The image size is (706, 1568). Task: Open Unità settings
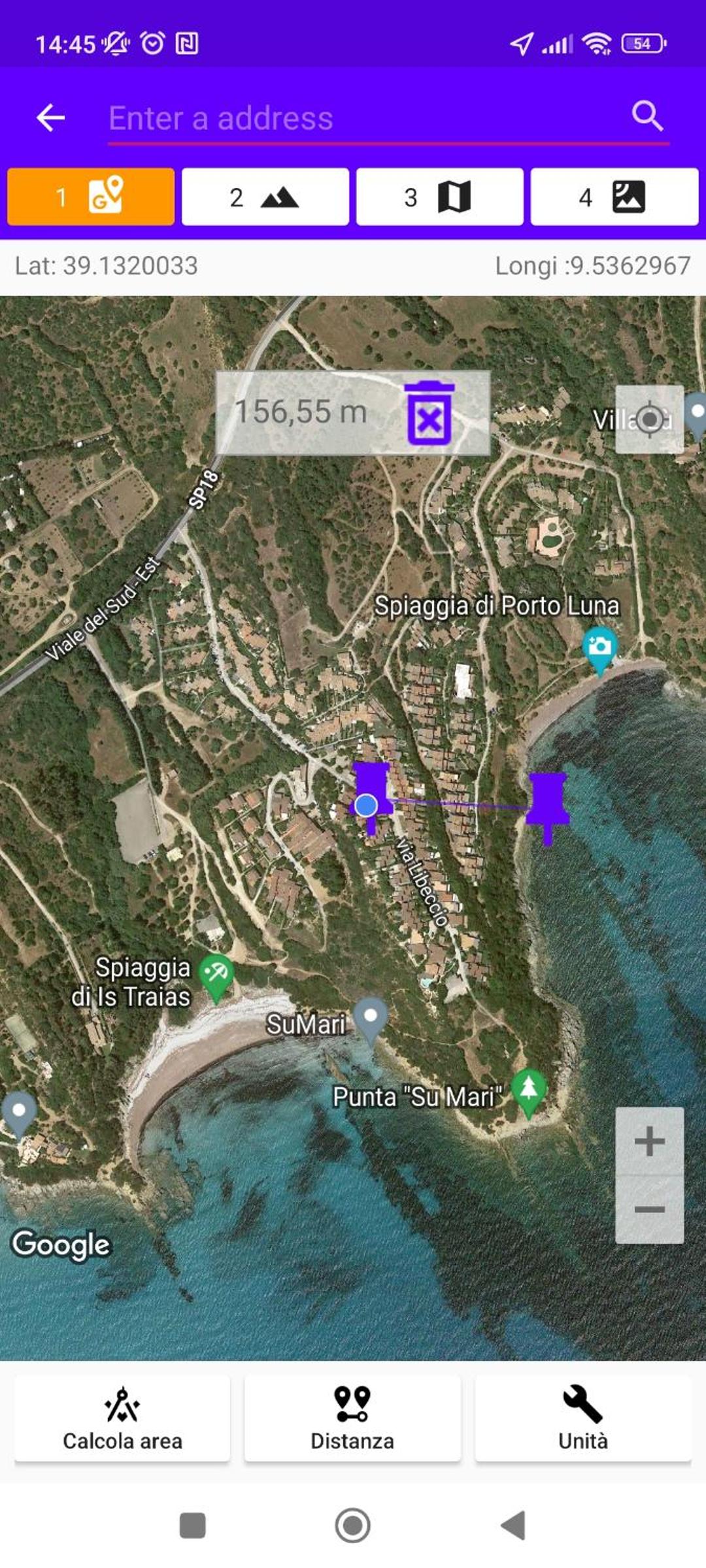(x=583, y=1418)
